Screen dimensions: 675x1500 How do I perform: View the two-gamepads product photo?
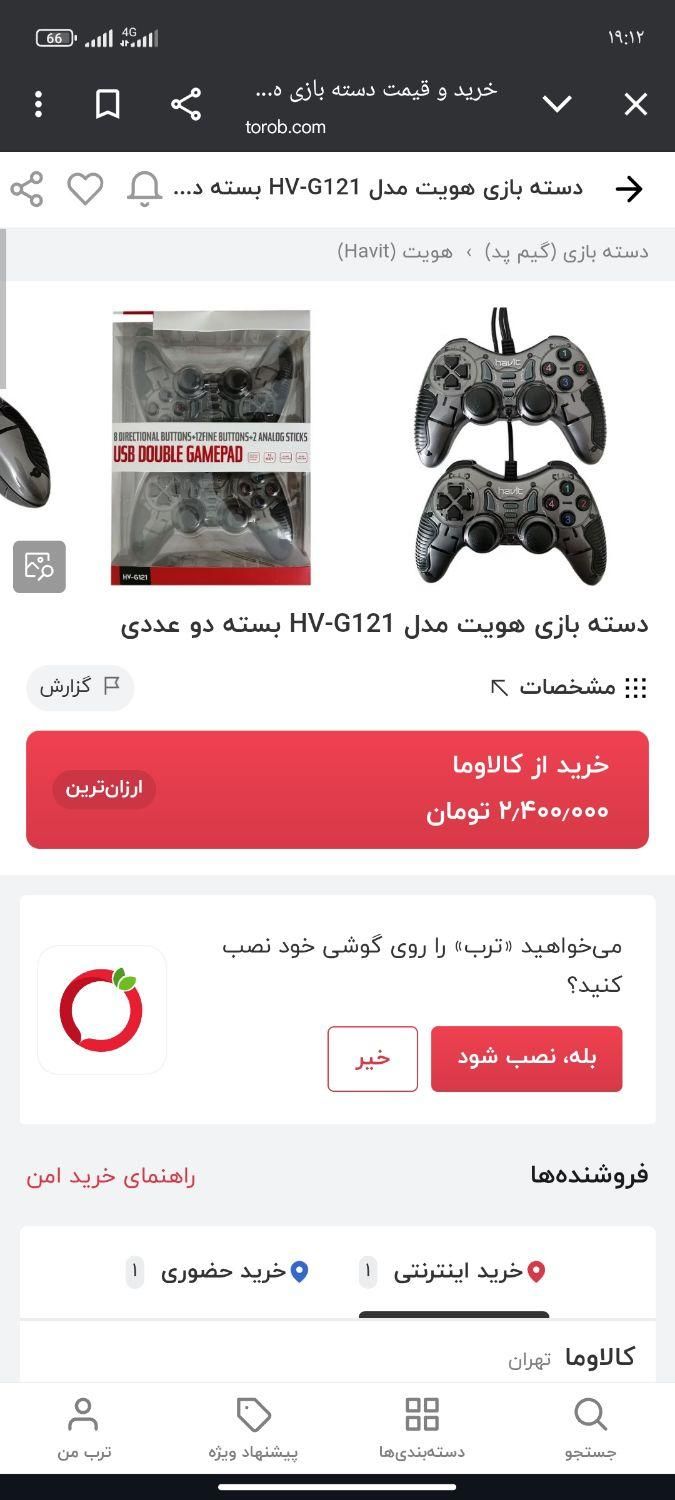pyautogui.click(x=510, y=446)
